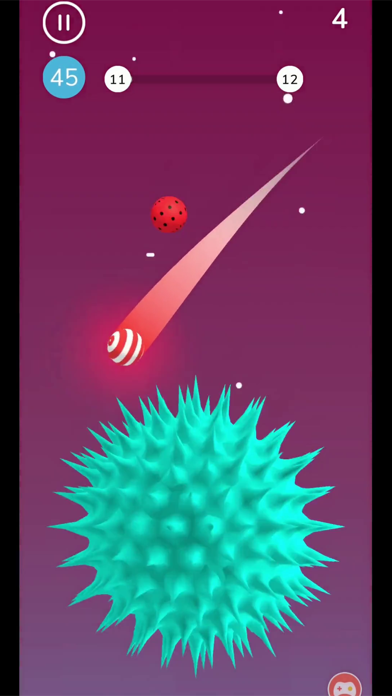Tap the game controller icon
392x696 pixels.
pyautogui.click(x=344, y=684)
